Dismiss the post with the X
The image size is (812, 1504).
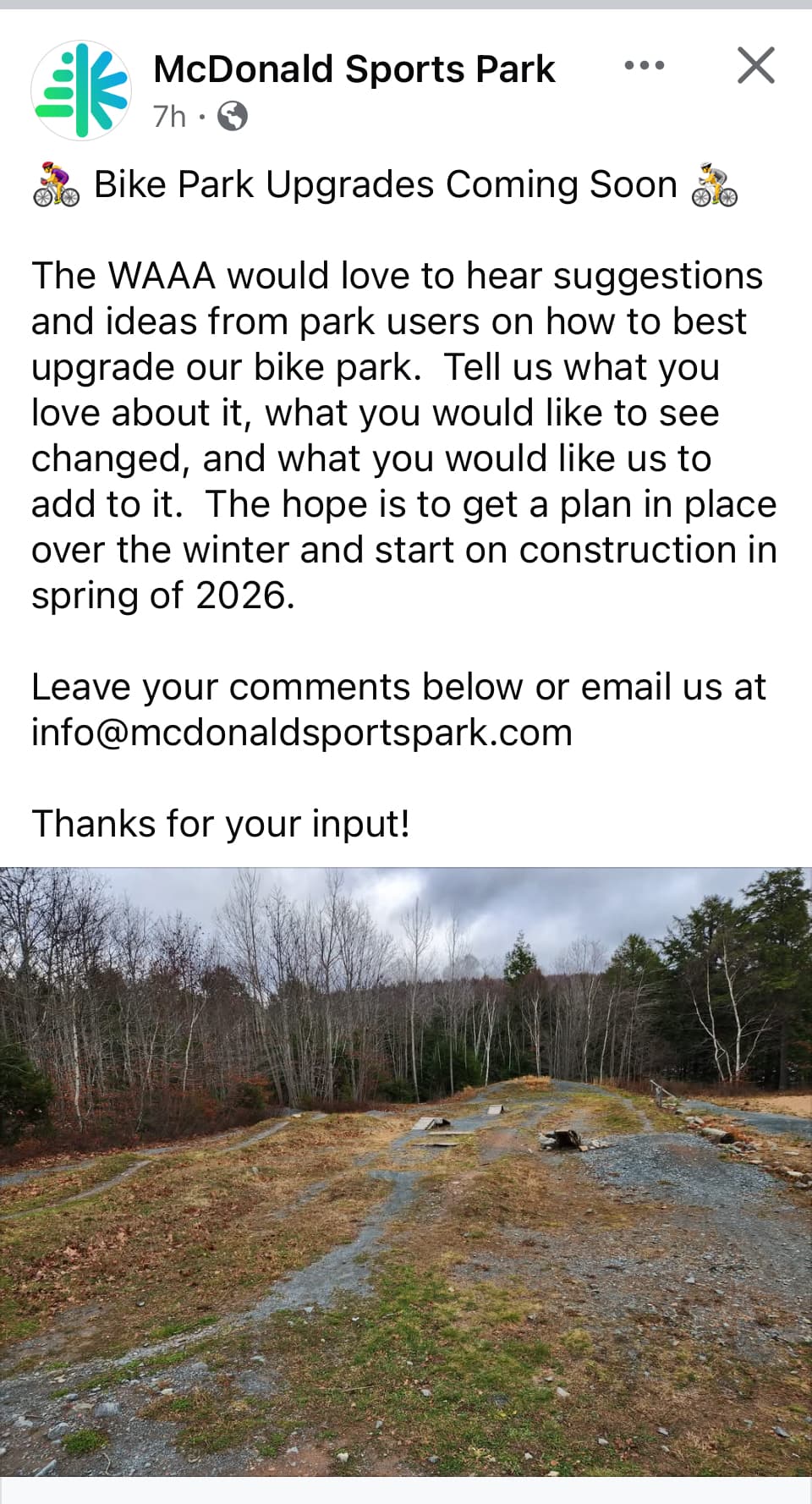[x=755, y=66]
